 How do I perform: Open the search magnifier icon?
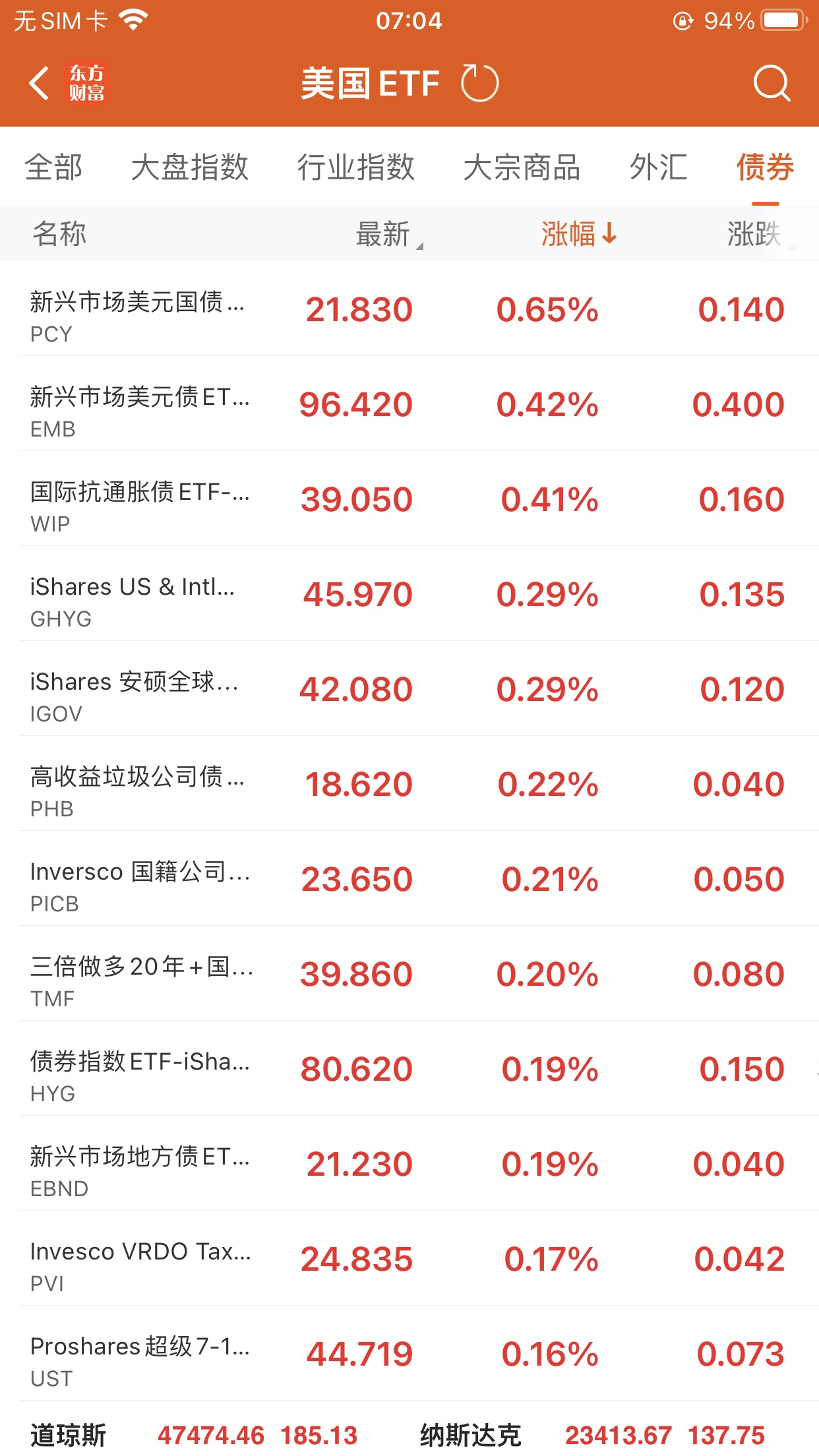[771, 84]
